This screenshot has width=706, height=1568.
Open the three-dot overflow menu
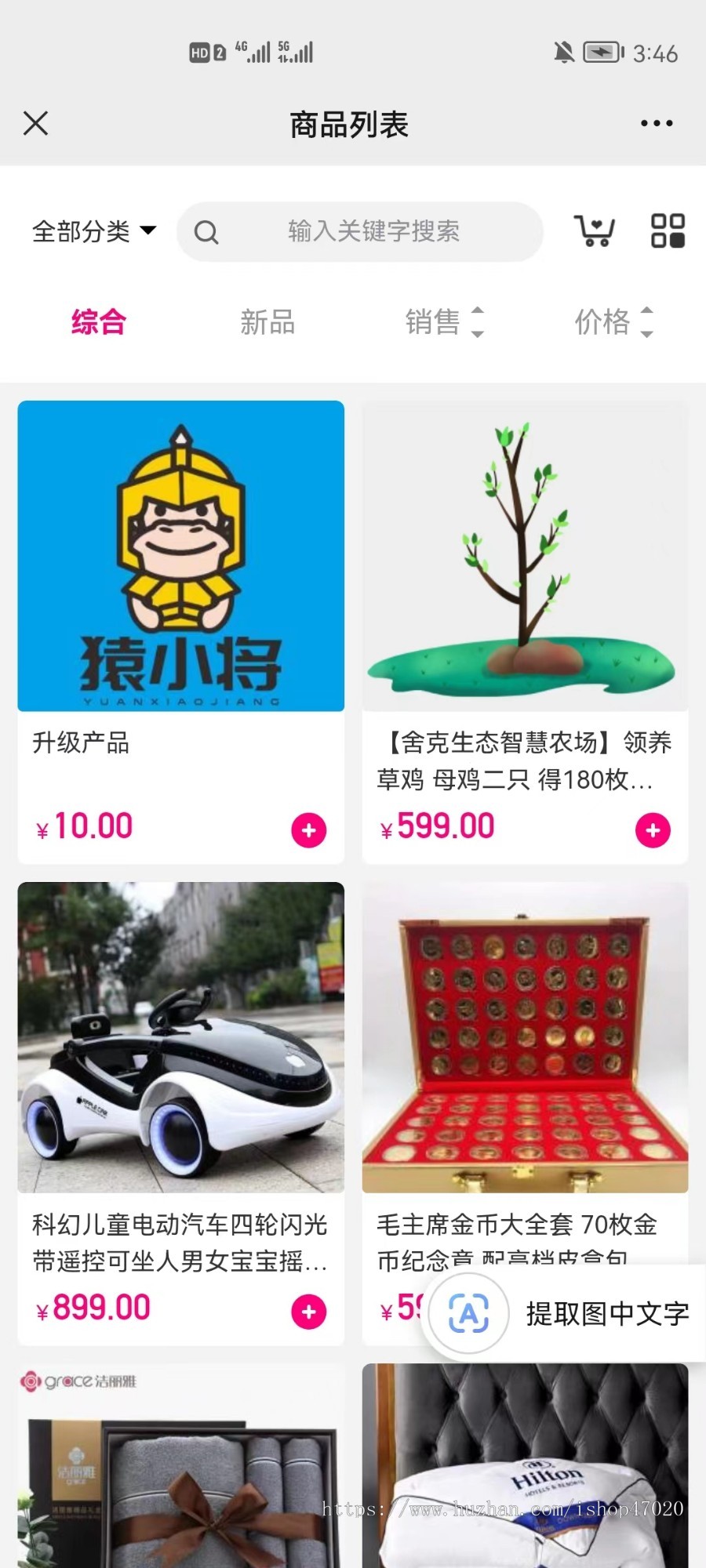point(657,123)
